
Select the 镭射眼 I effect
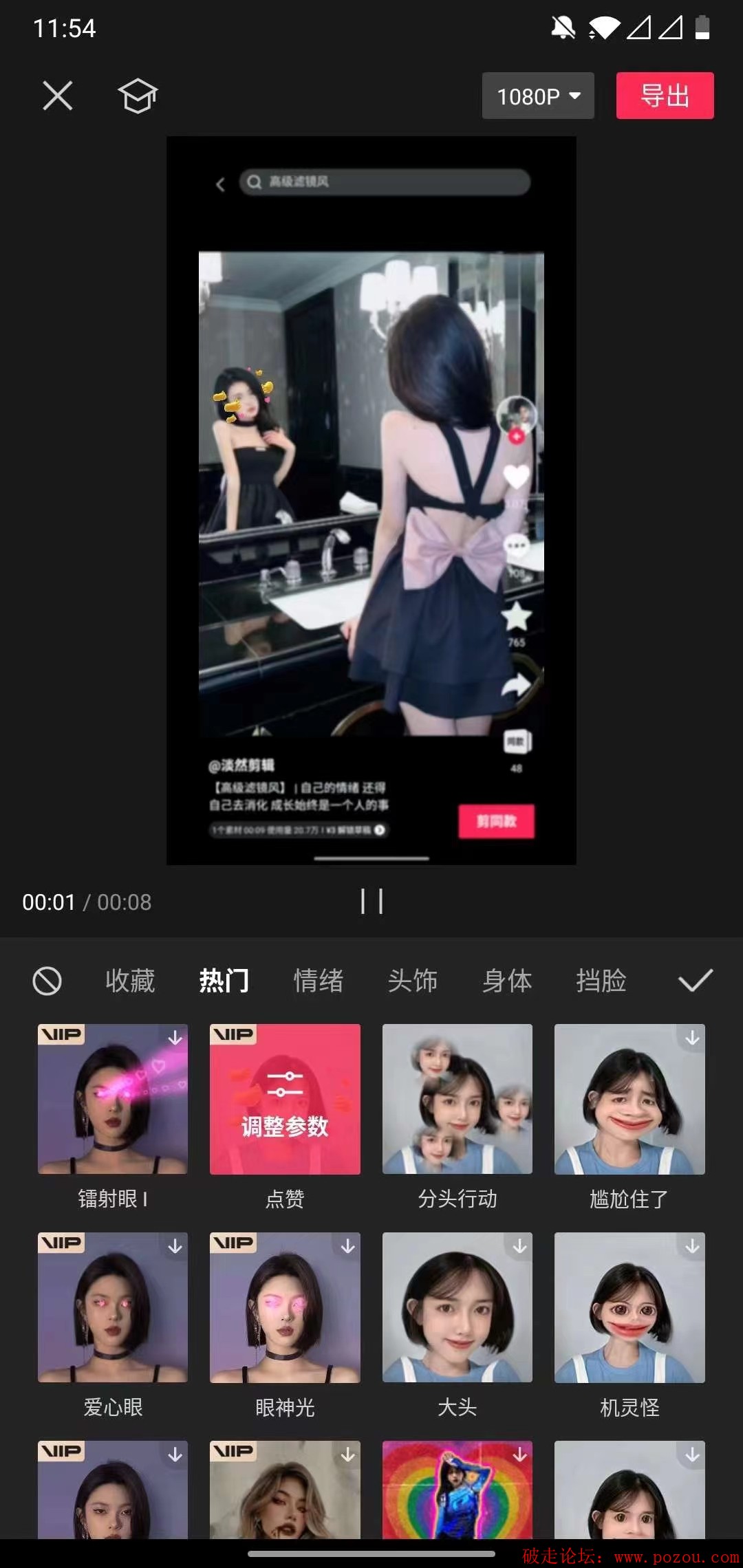[x=113, y=1099]
